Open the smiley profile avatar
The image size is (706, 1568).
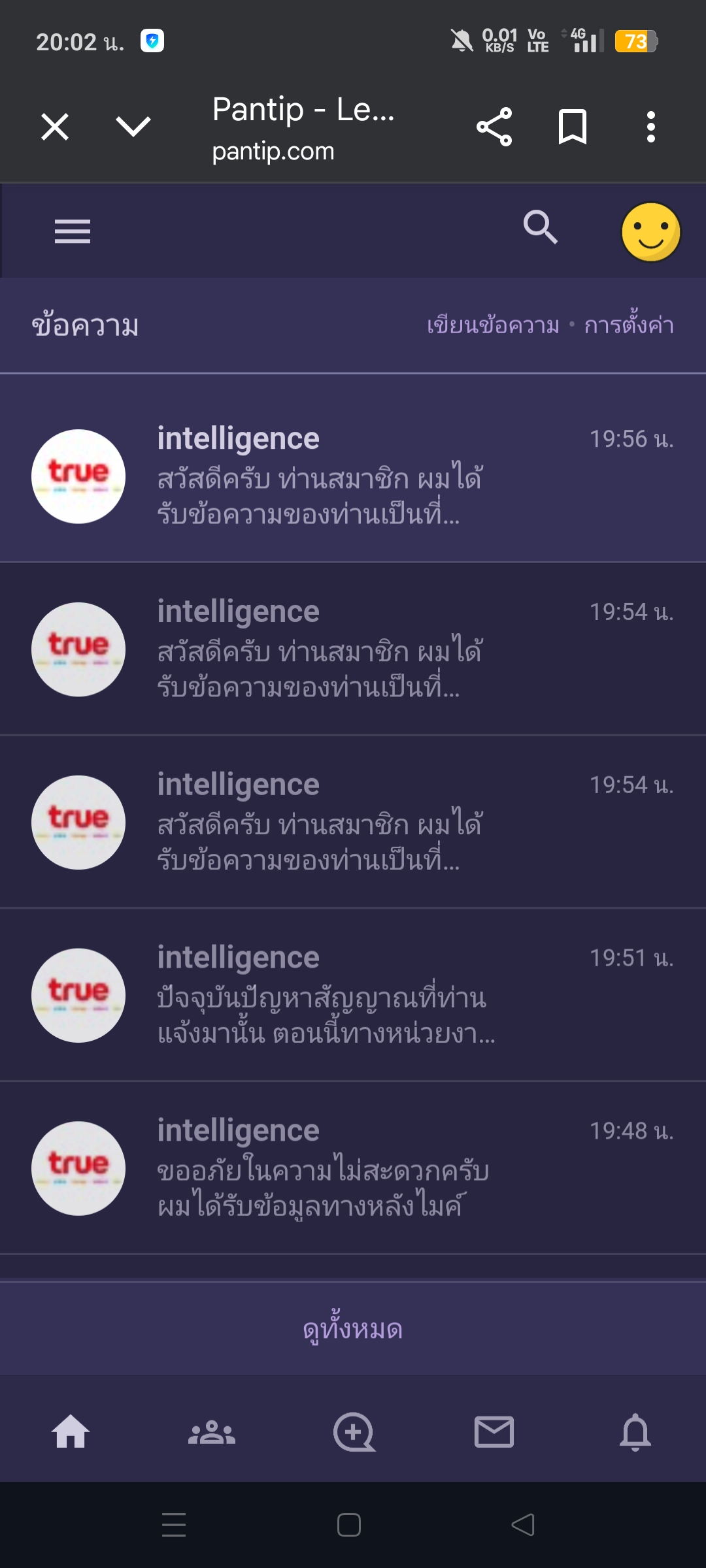point(650,232)
